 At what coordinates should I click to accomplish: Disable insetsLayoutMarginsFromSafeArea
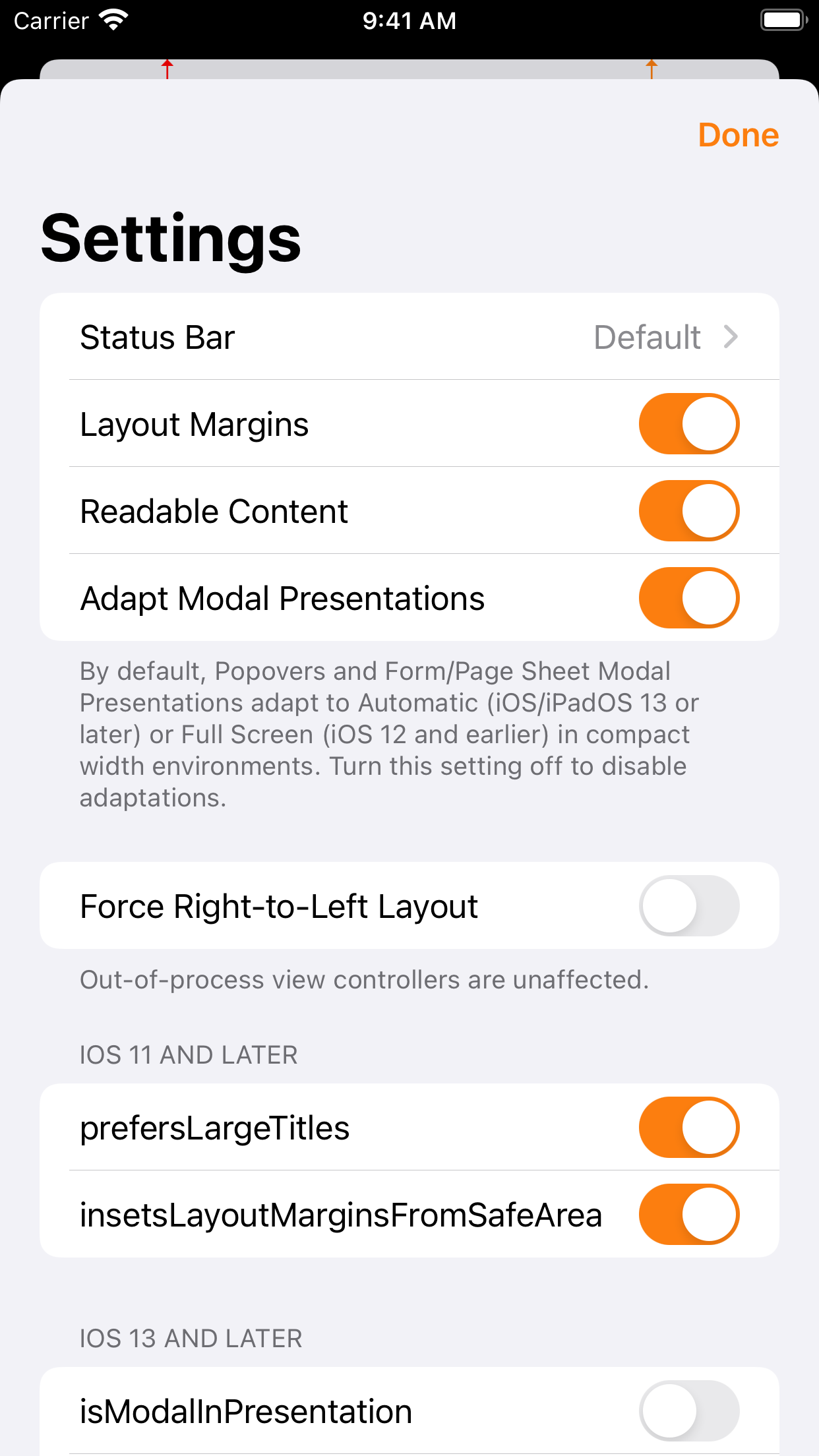tap(690, 1214)
